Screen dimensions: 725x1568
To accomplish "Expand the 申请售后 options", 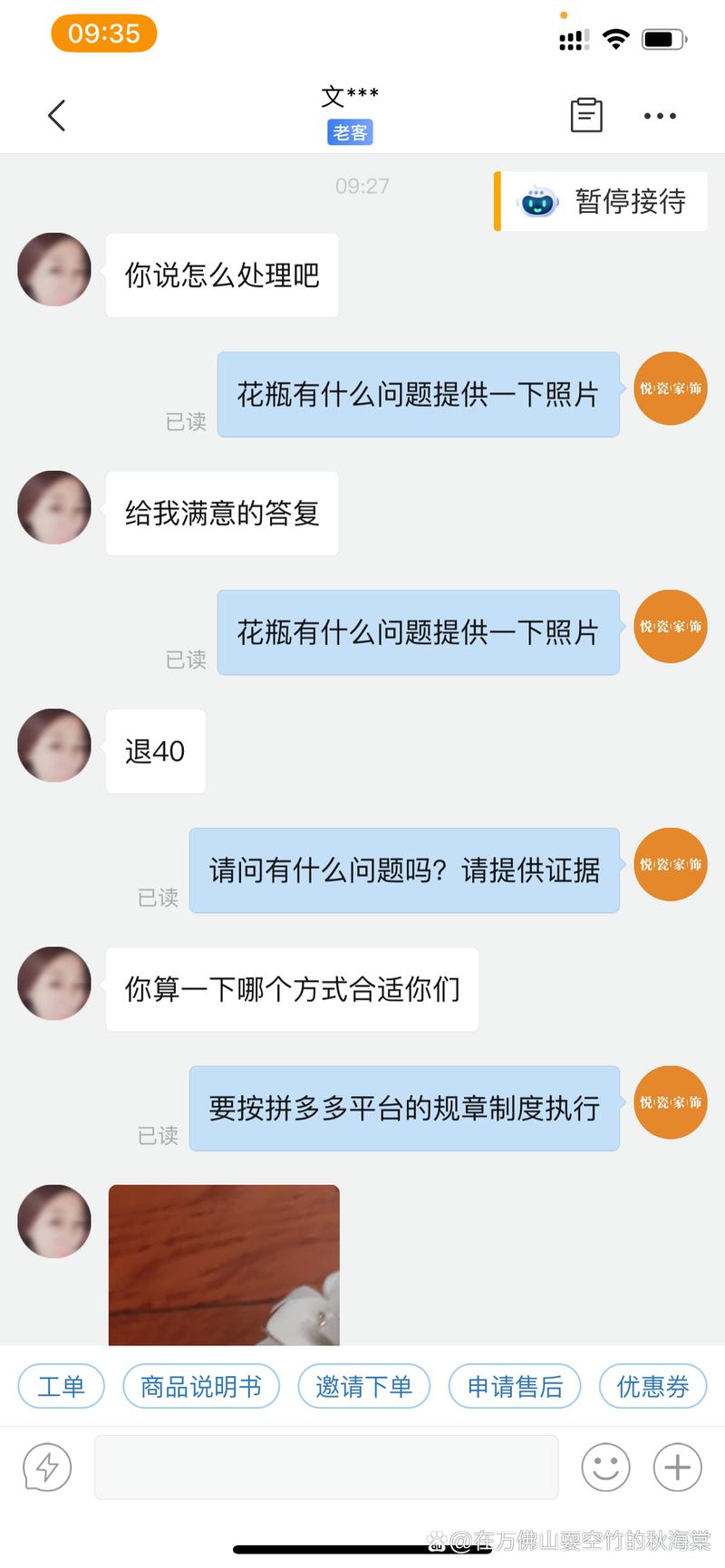I will [514, 1386].
